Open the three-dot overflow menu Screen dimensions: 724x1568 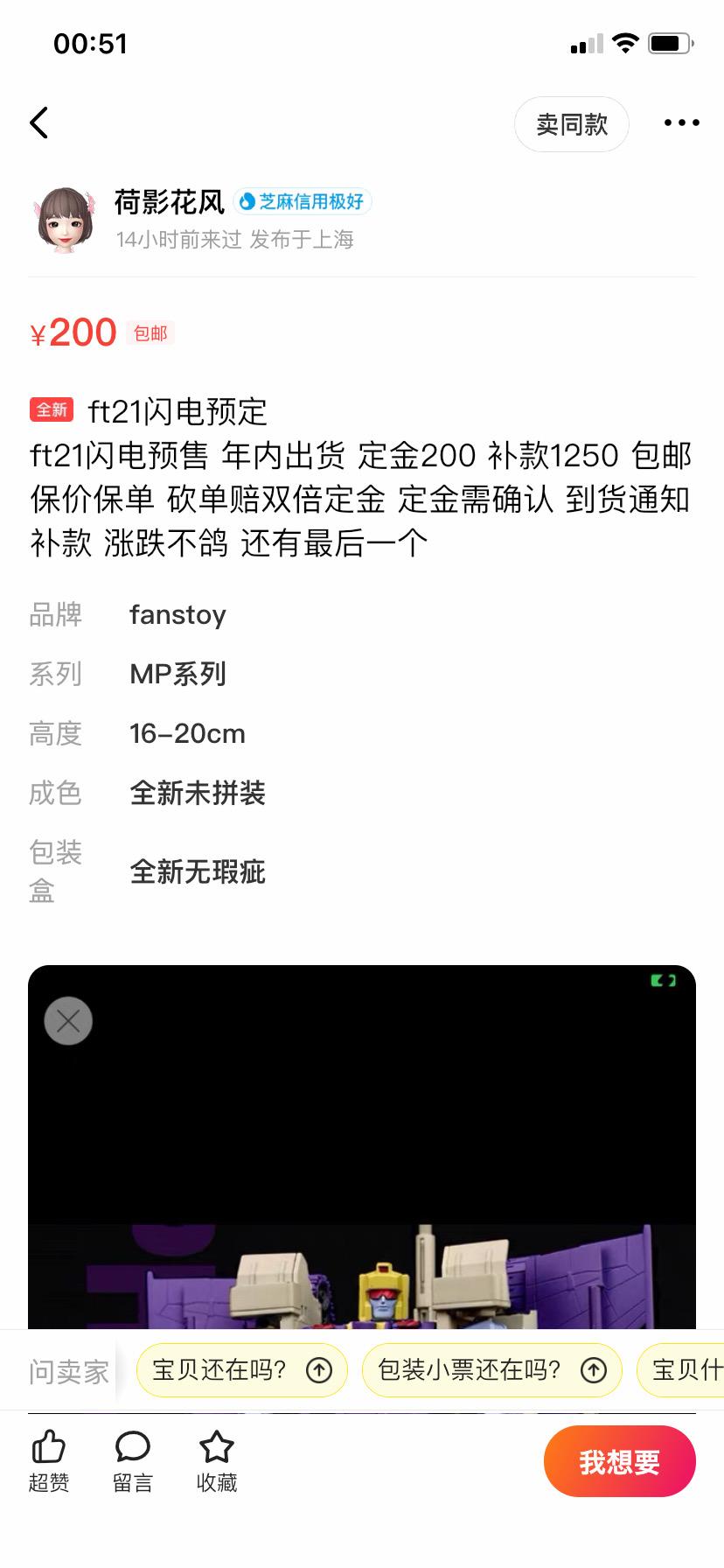681,123
